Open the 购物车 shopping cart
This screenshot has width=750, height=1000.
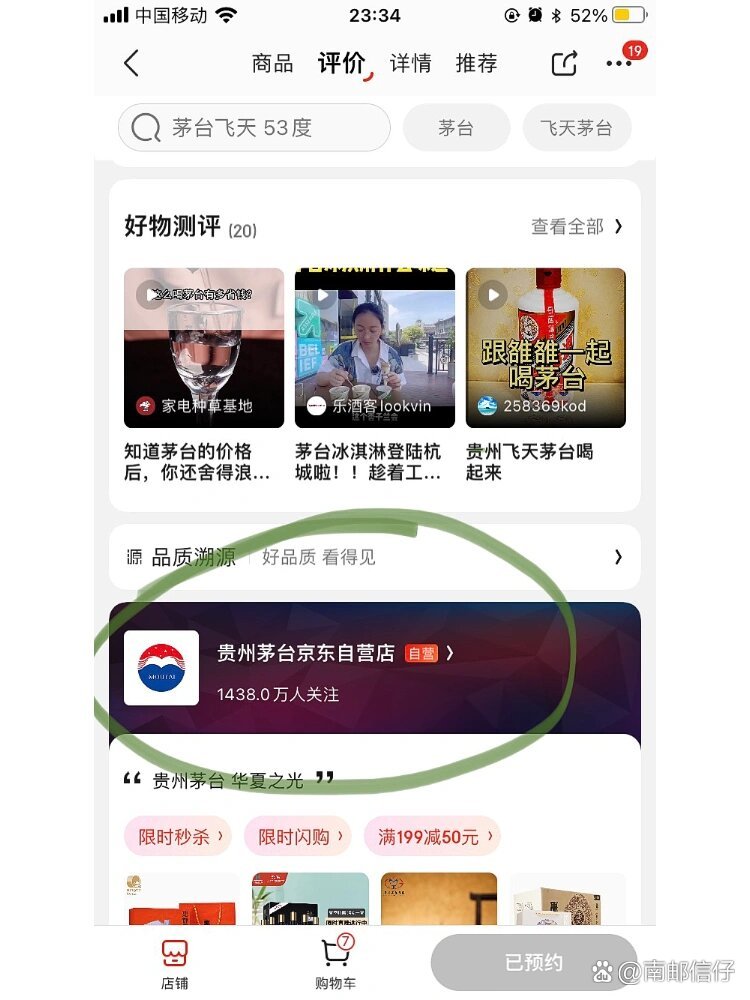pos(335,965)
